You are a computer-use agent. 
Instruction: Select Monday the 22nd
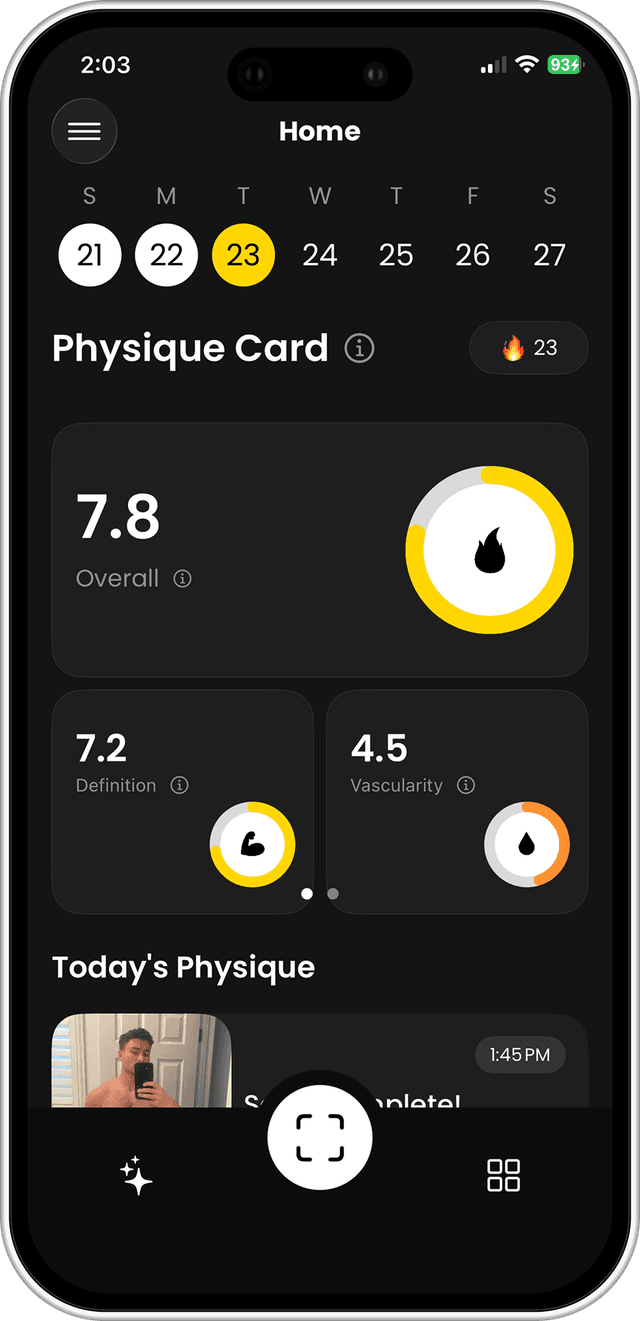coord(166,255)
